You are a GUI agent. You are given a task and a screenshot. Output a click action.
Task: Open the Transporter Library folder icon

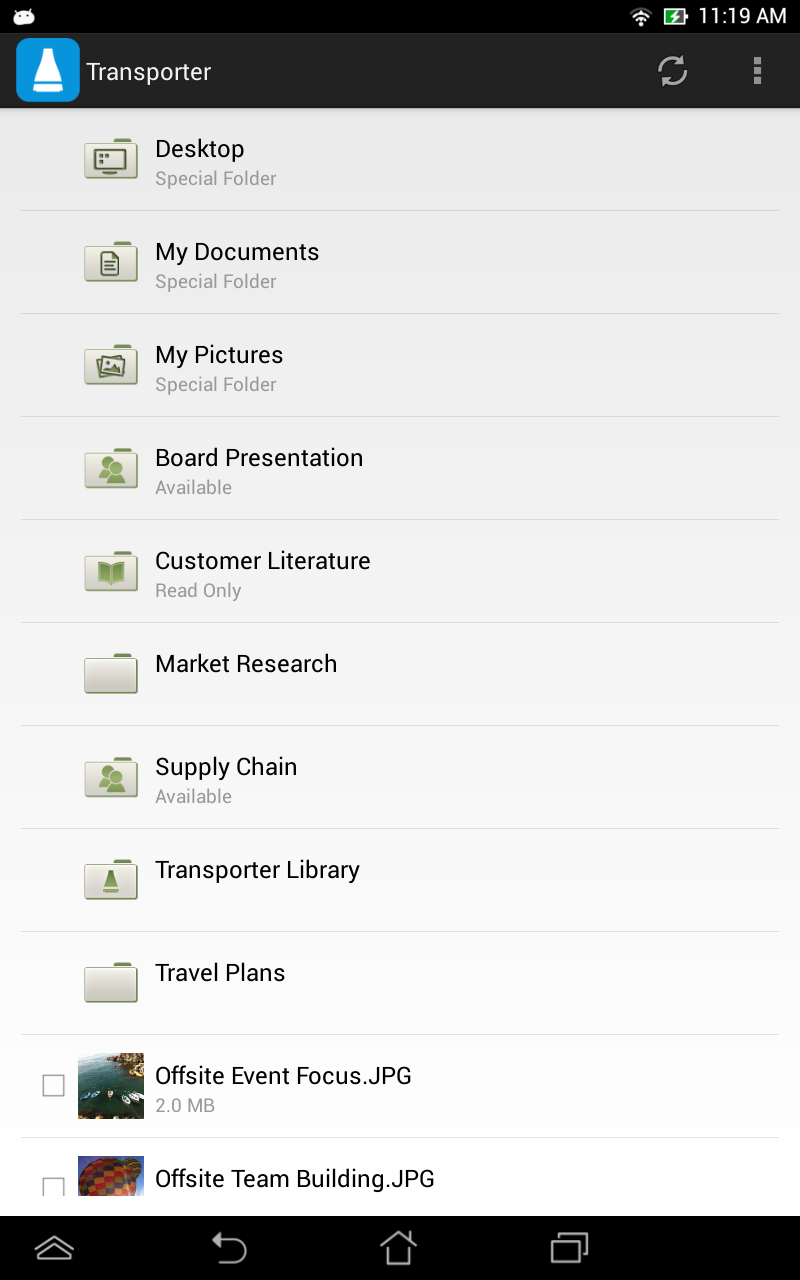(110, 880)
